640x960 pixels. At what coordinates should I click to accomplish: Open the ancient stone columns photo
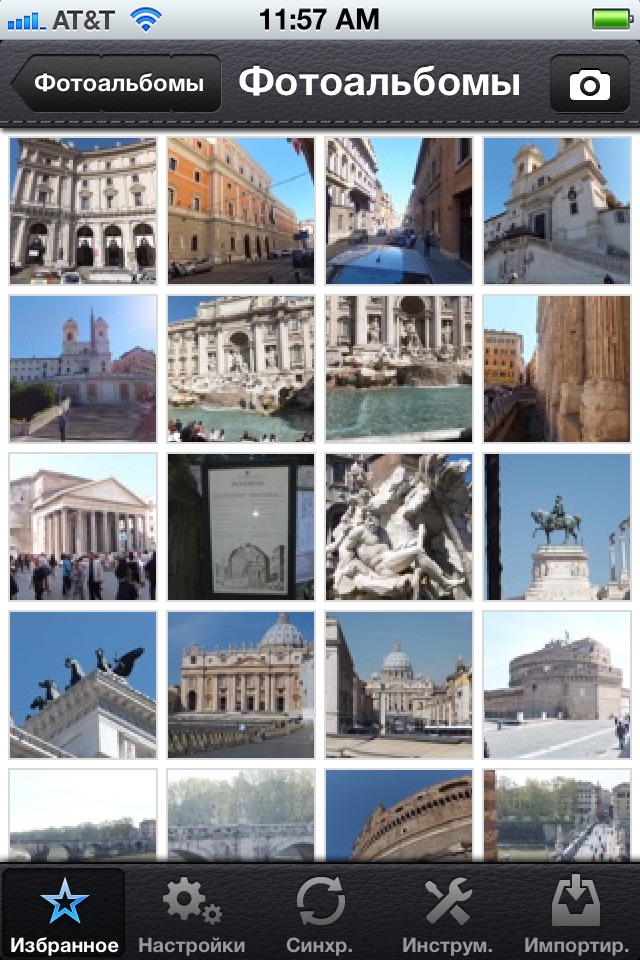(557, 369)
